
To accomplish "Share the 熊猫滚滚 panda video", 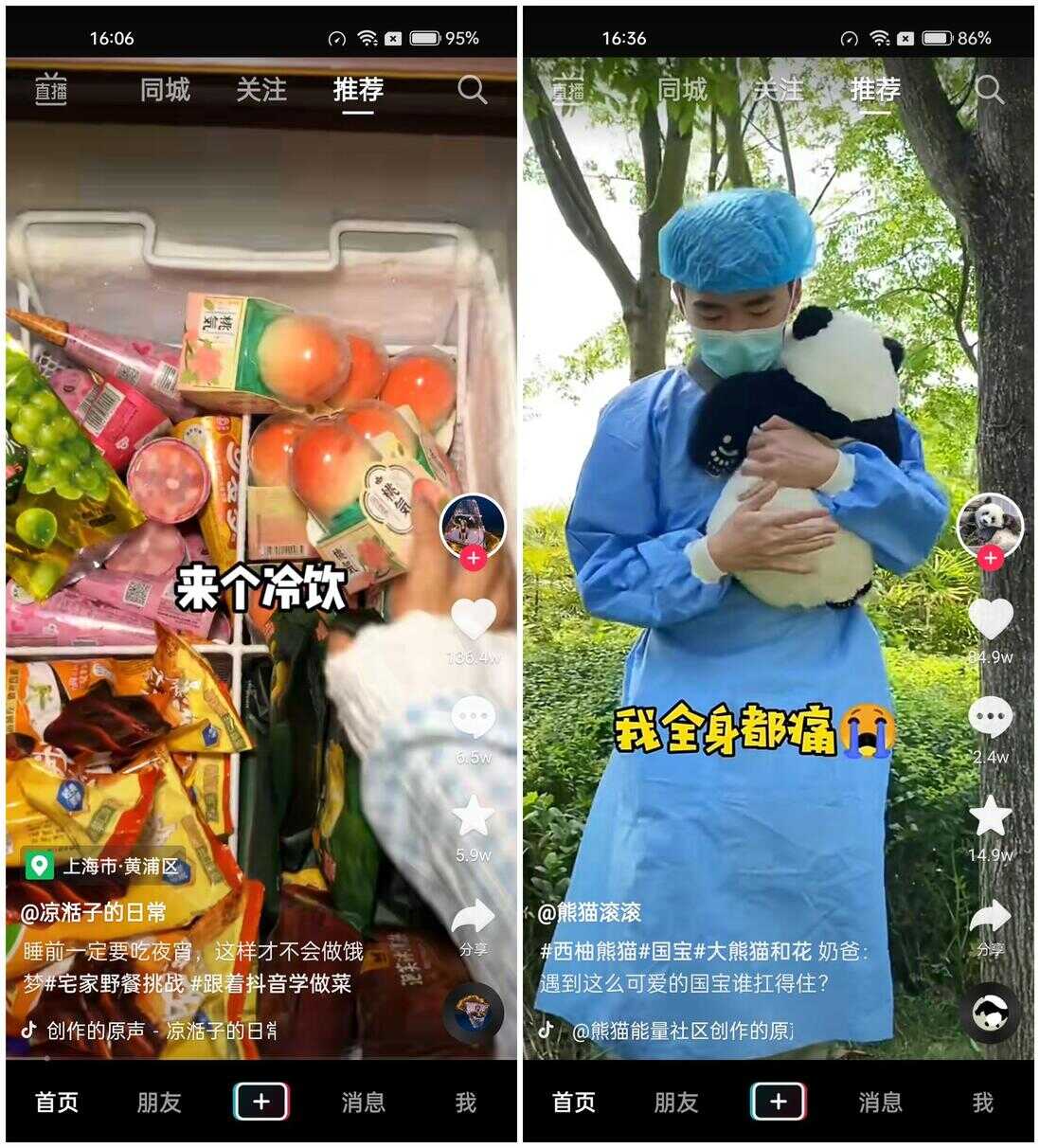I will [x=991, y=919].
